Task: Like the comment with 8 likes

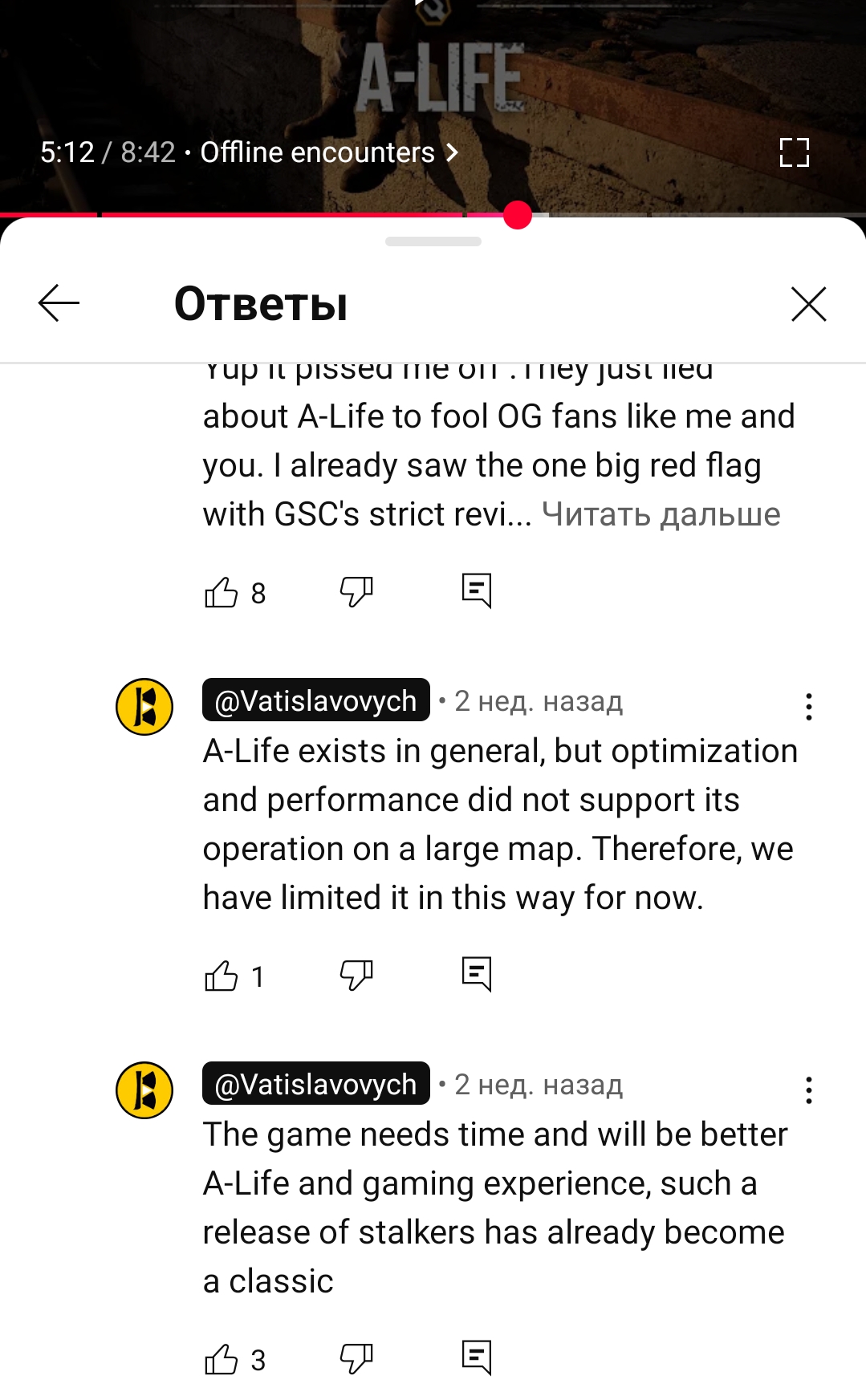Action: (222, 593)
